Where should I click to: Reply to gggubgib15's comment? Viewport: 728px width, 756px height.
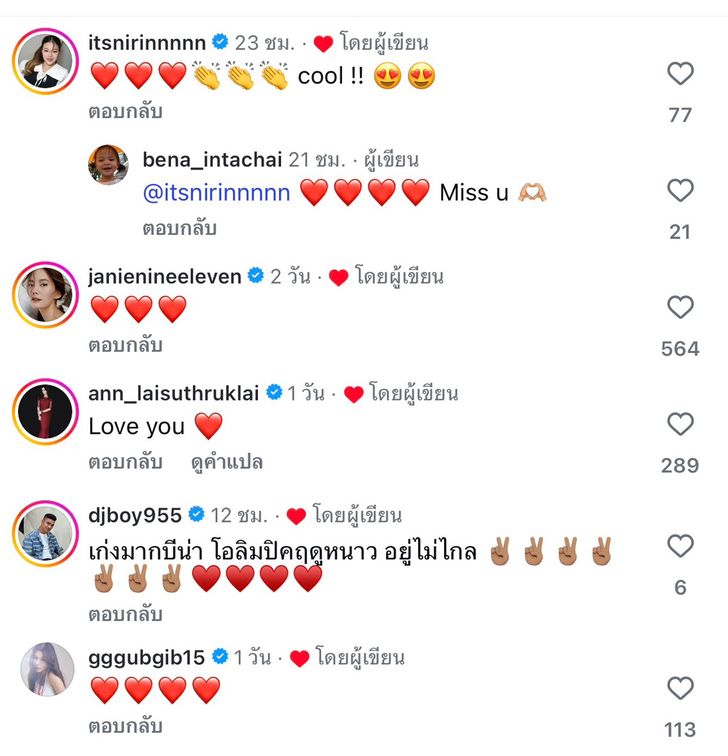point(125,726)
